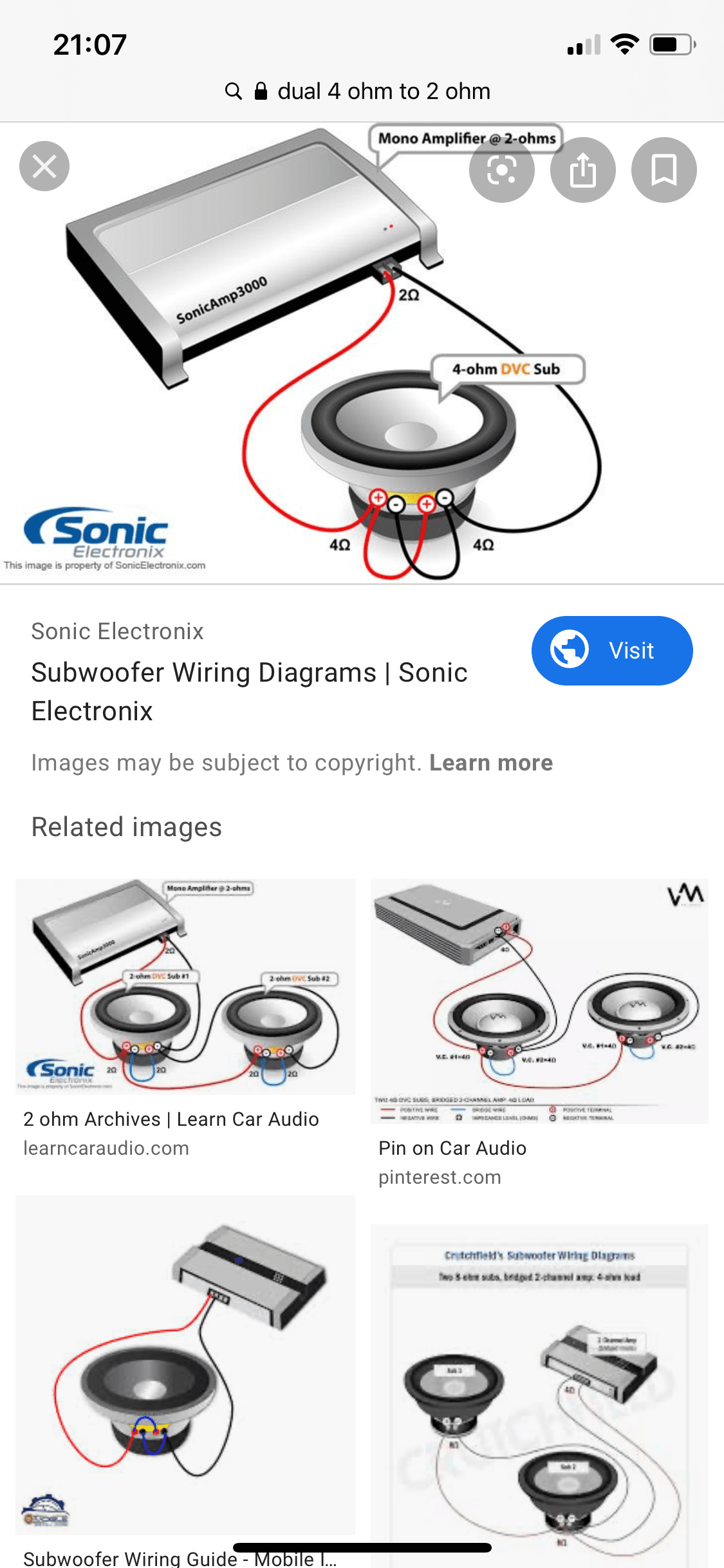Share this wiring diagram image
The width and height of the screenshot is (724, 1568).
pyautogui.click(x=583, y=170)
